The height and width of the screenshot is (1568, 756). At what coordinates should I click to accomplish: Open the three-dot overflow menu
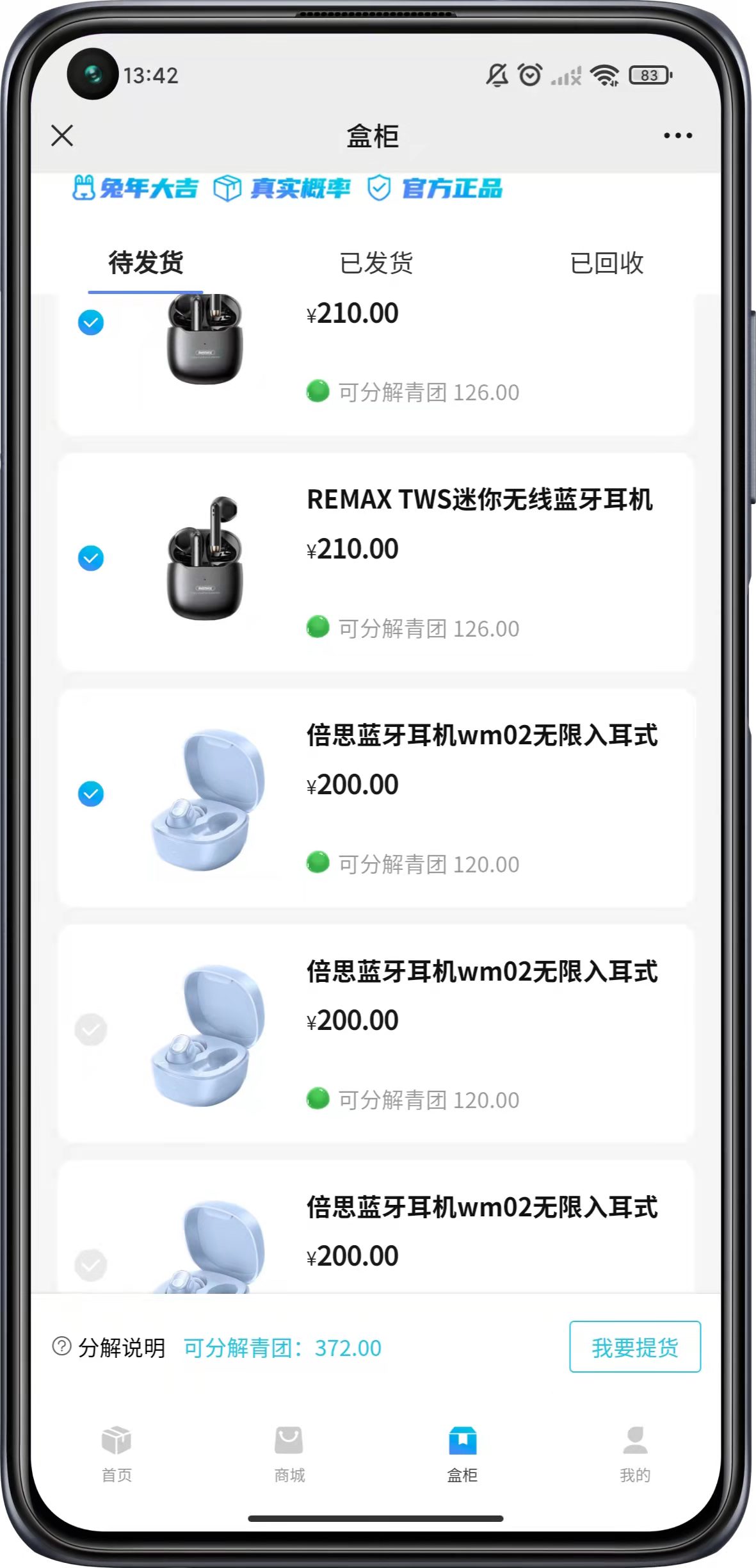[677, 136]
